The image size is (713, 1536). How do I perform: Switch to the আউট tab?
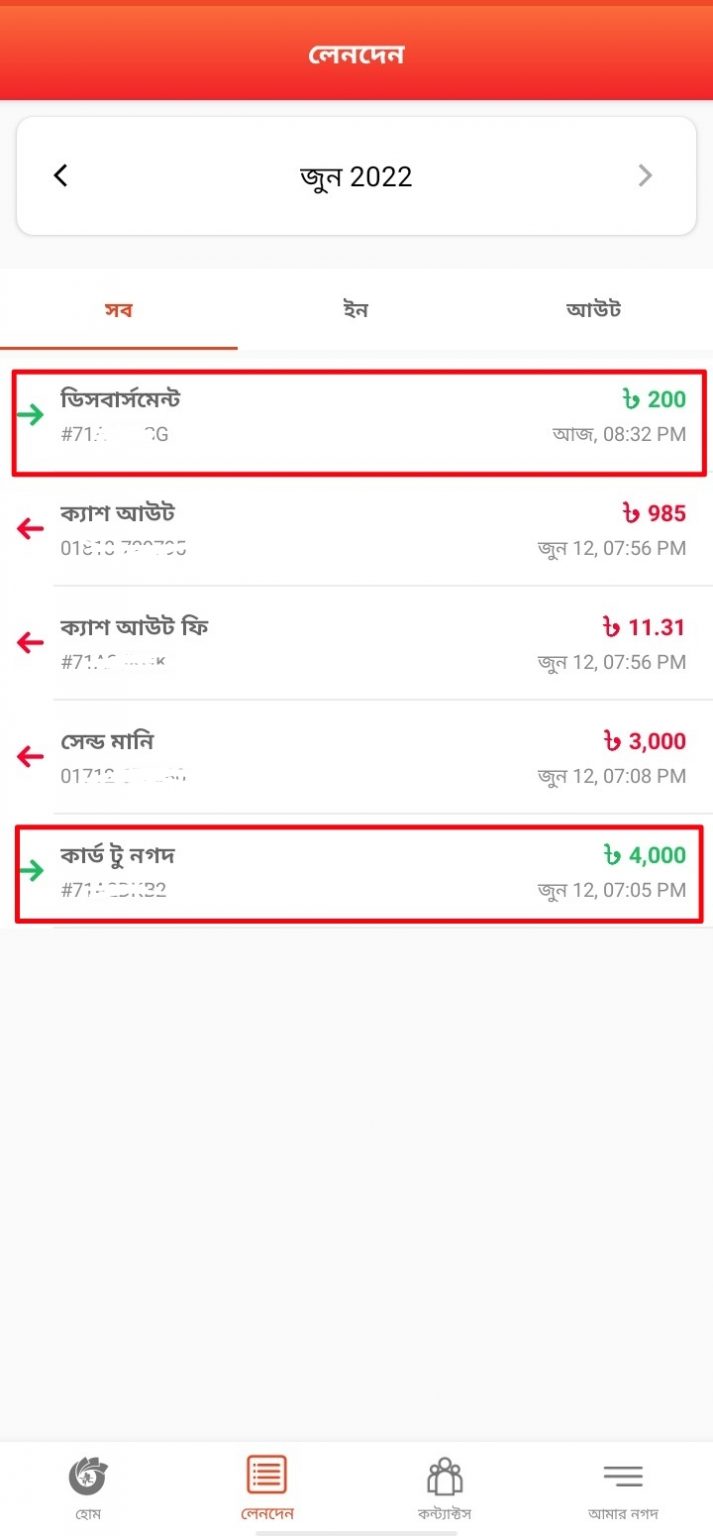[x=594, y=309]
